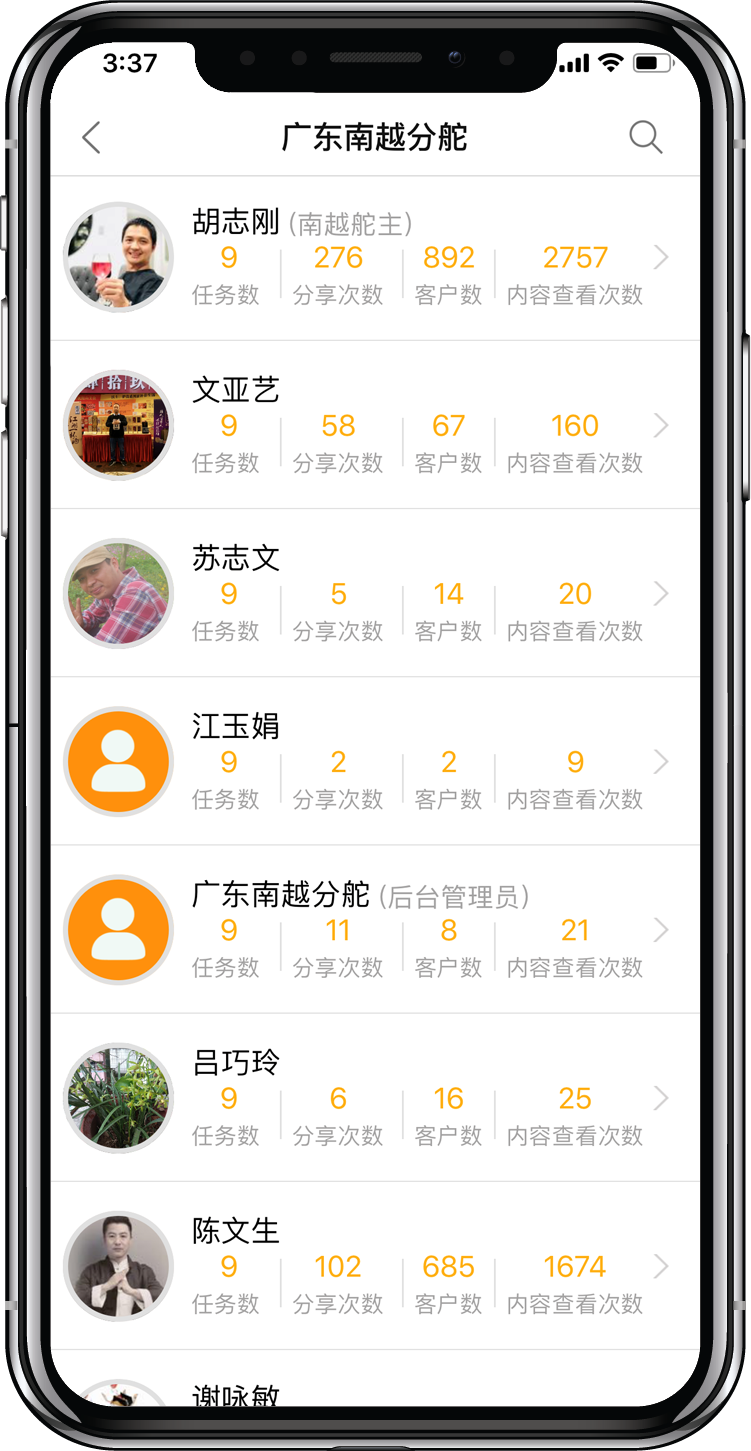Tap 苏志文's 任务数 number 9
This screenshot has width=751, height=1451.
[228, 593]
